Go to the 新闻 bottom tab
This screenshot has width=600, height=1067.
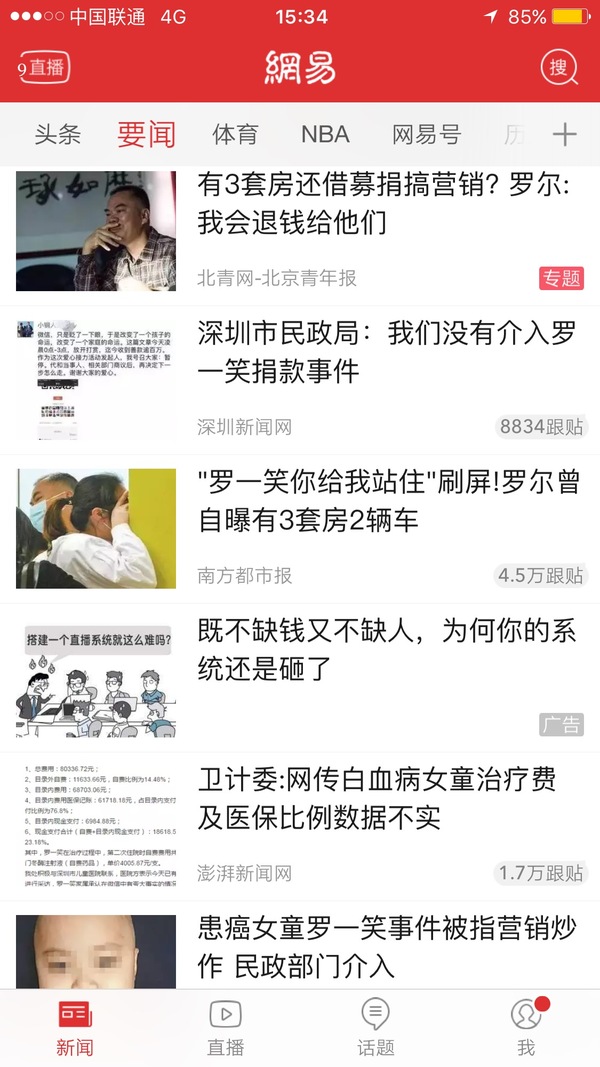click(75, 1028)
